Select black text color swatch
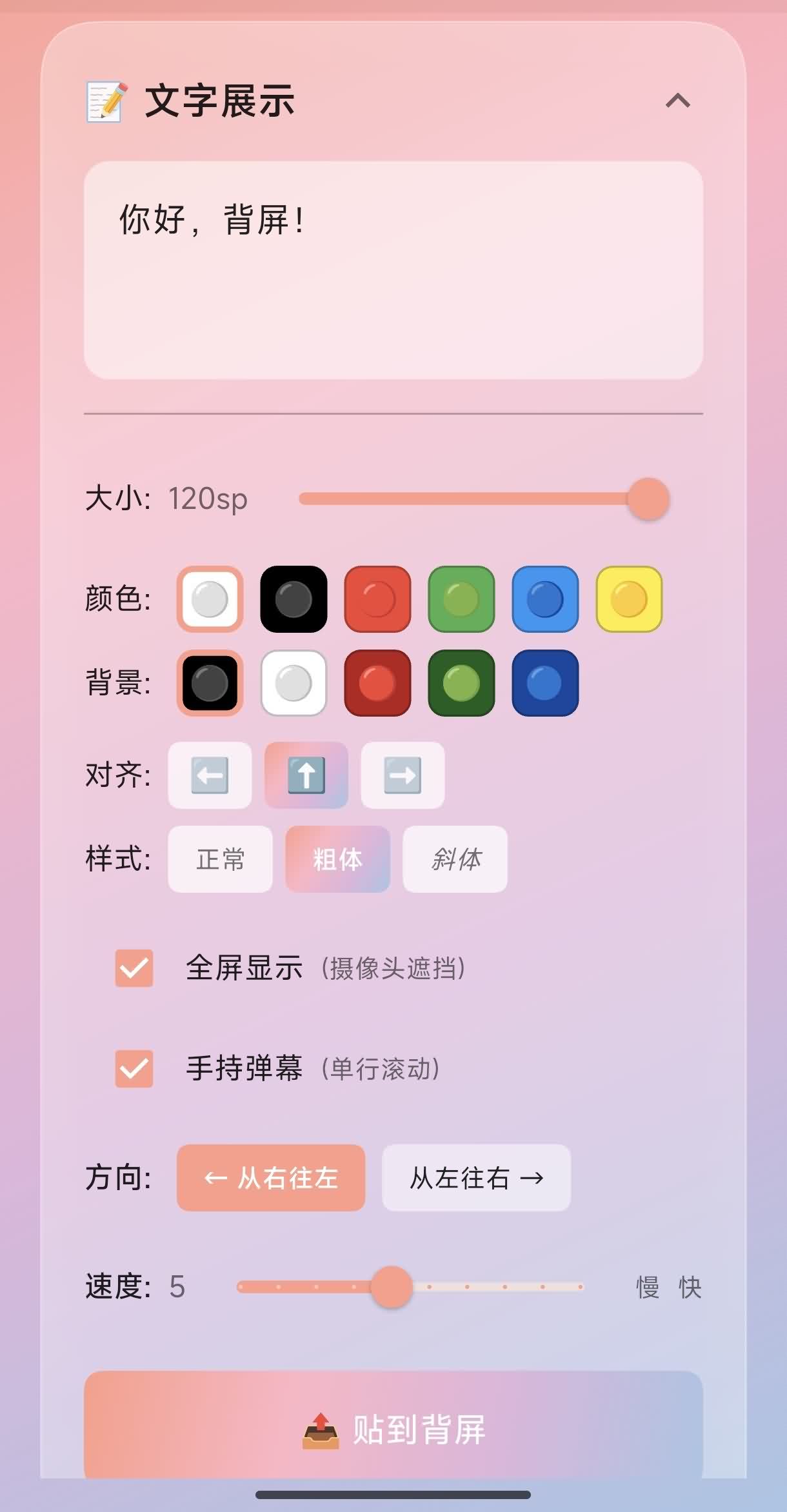This screenshot has height=1512, width=787. pos(294,599)
